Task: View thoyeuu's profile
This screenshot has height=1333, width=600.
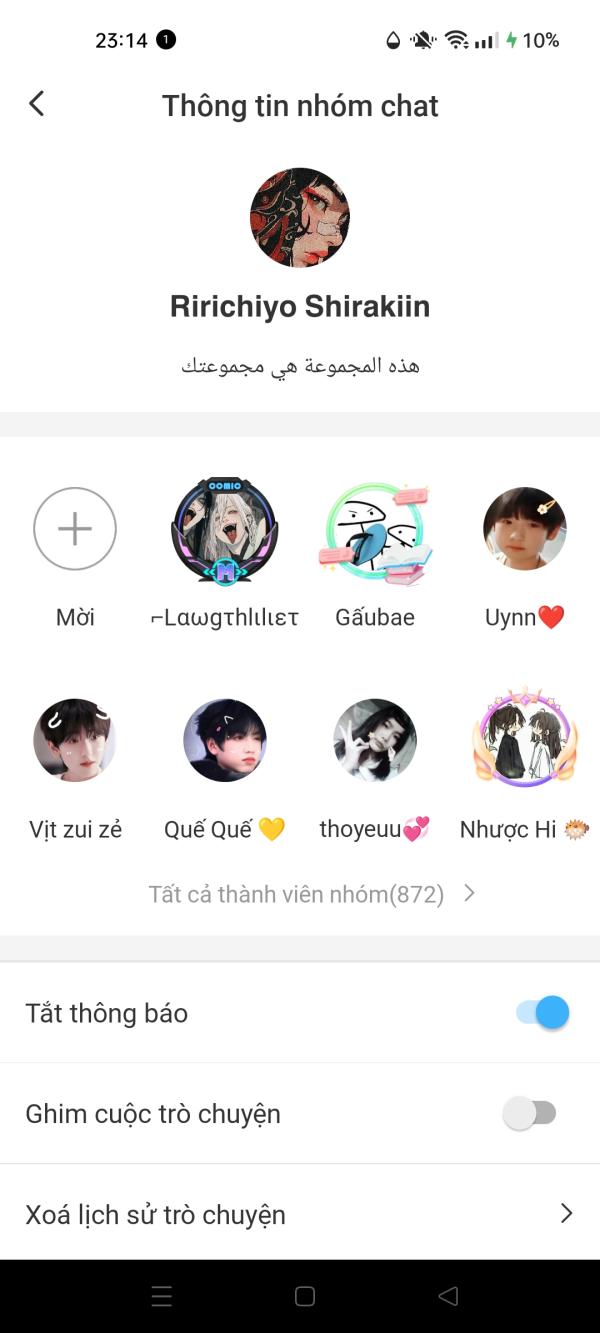Action: [x=375, y=740]
